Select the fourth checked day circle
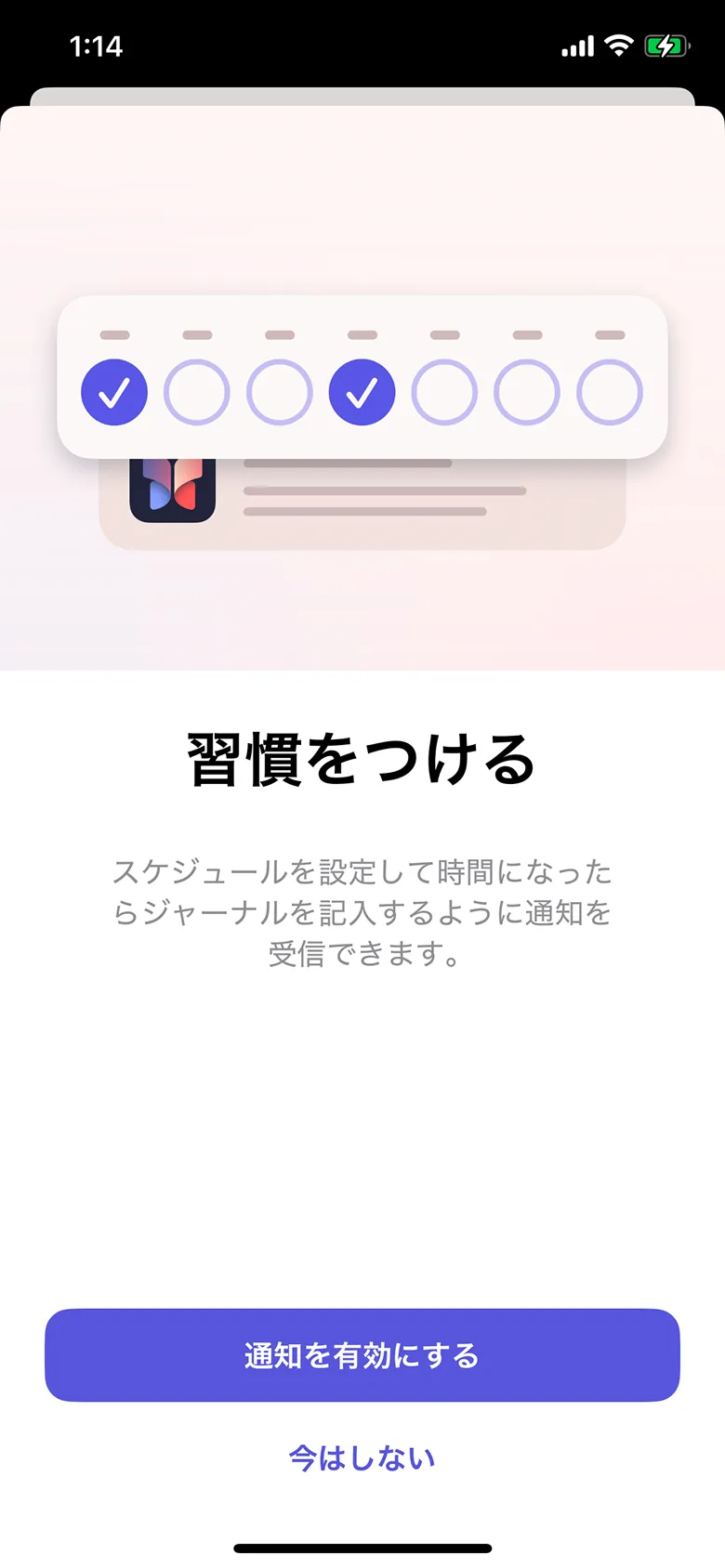 pyautogui.click(x=362, y=392)
